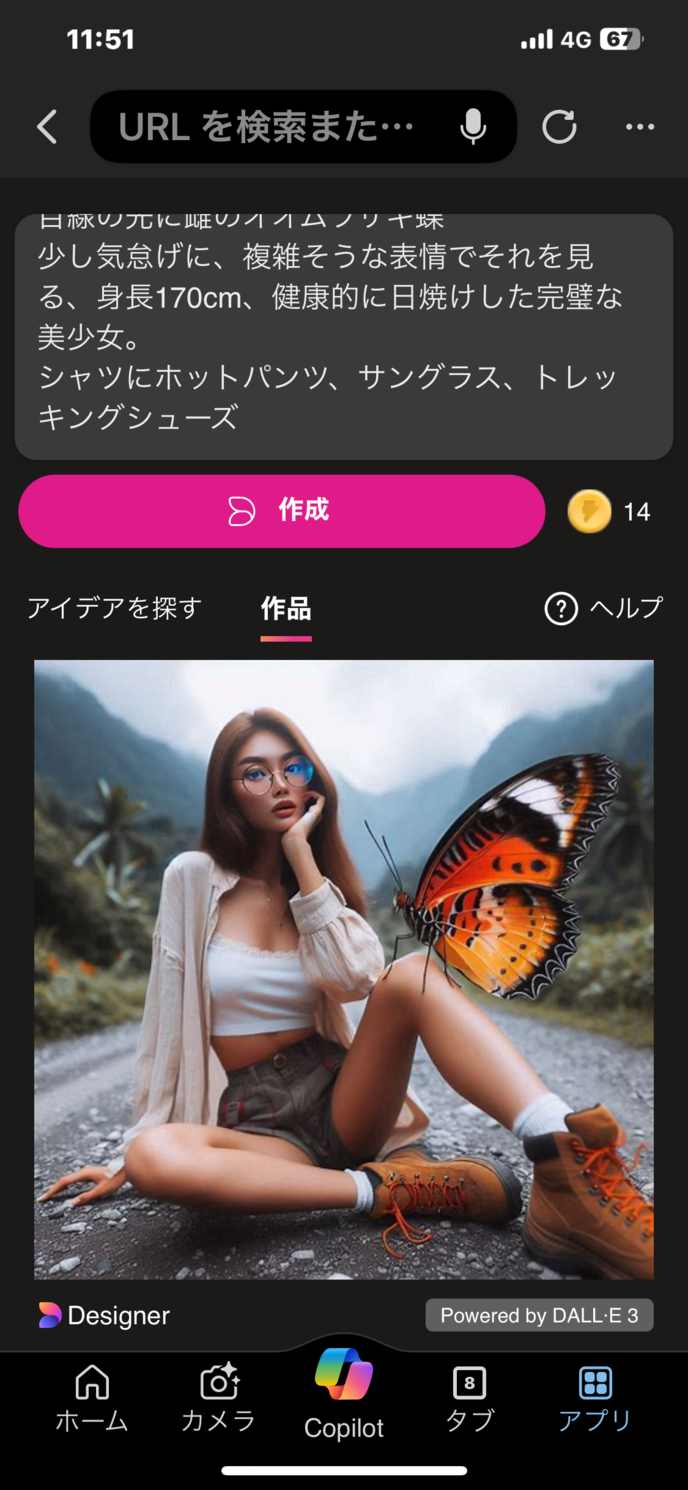Go to the ホーム tab
The width and height of the screenshot is (688, 1490).
(92, 1398)
